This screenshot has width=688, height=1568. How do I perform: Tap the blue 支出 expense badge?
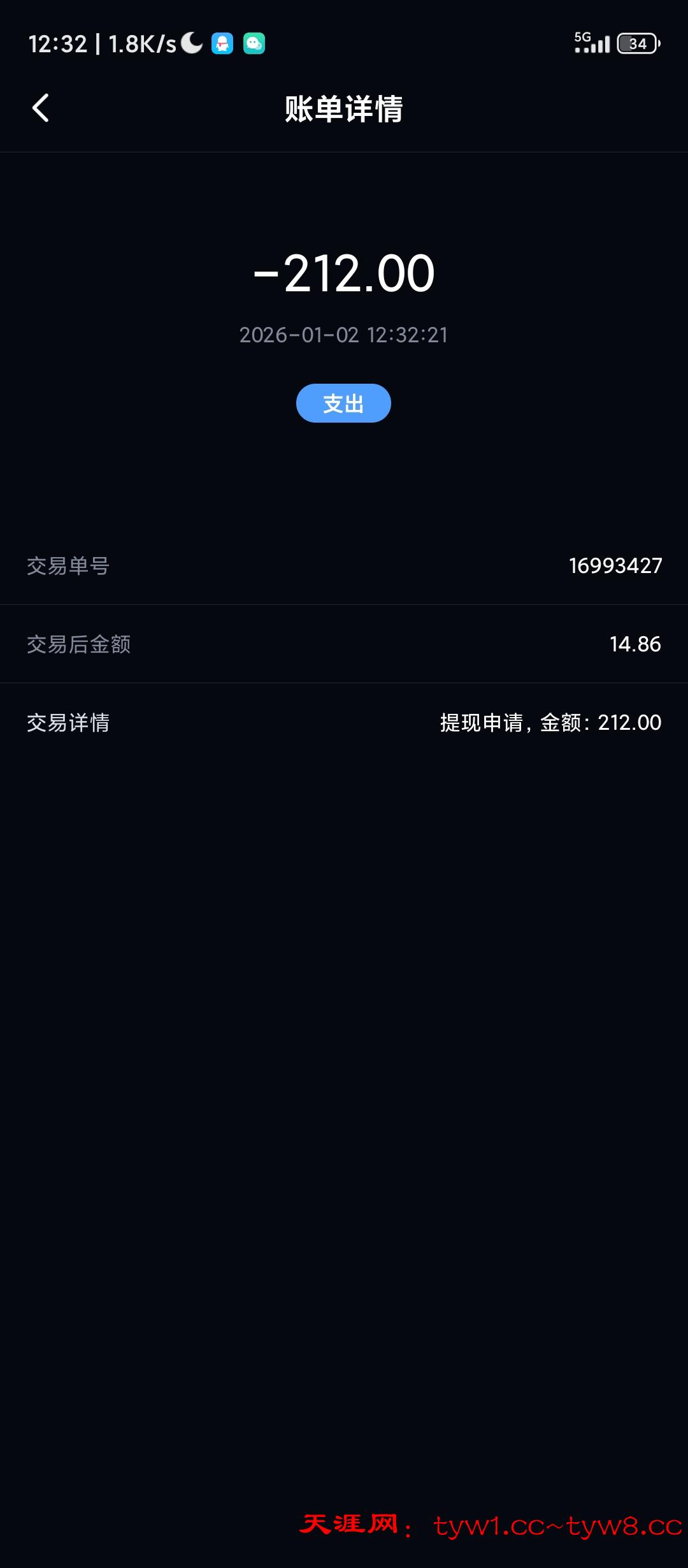tap(343, 403)
